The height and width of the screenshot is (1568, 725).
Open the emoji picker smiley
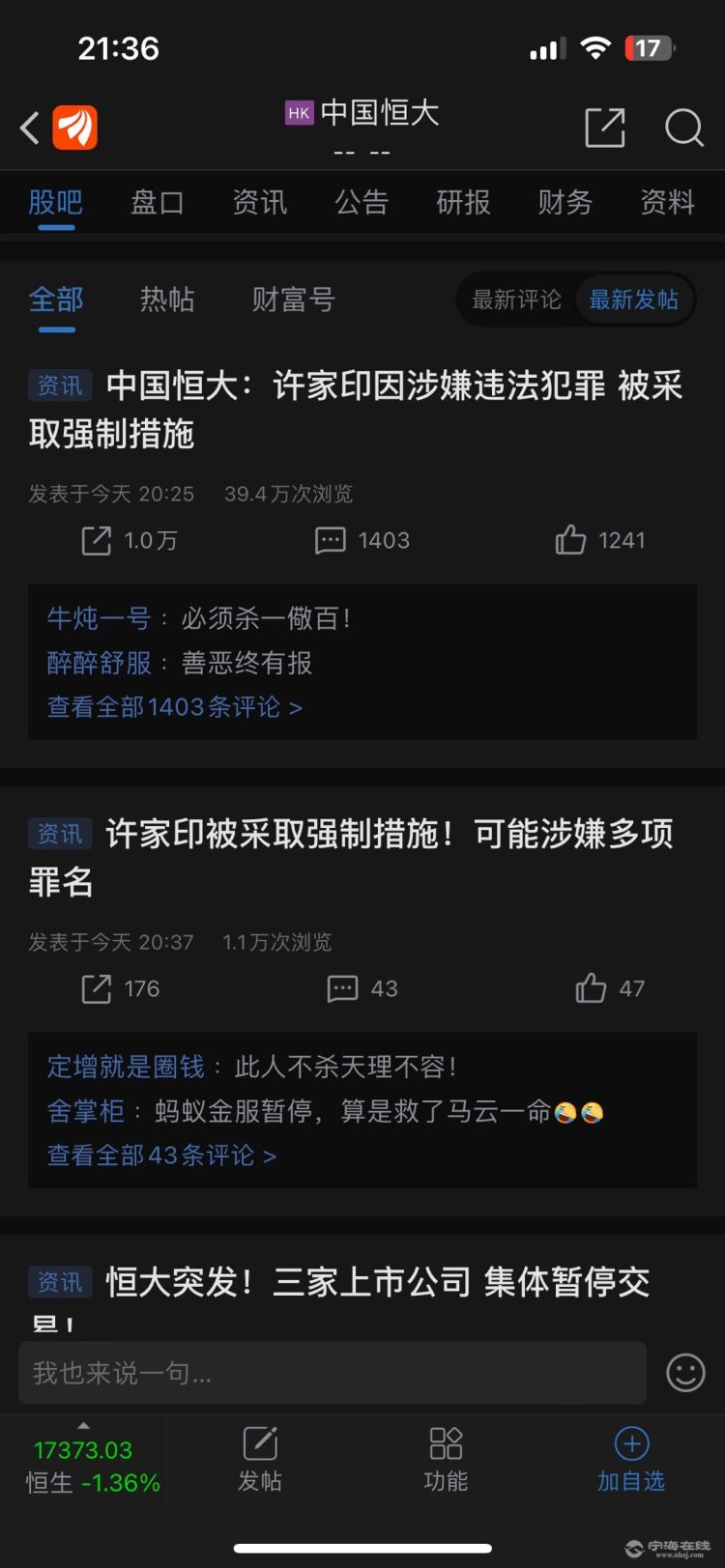tap(685, 1373)
